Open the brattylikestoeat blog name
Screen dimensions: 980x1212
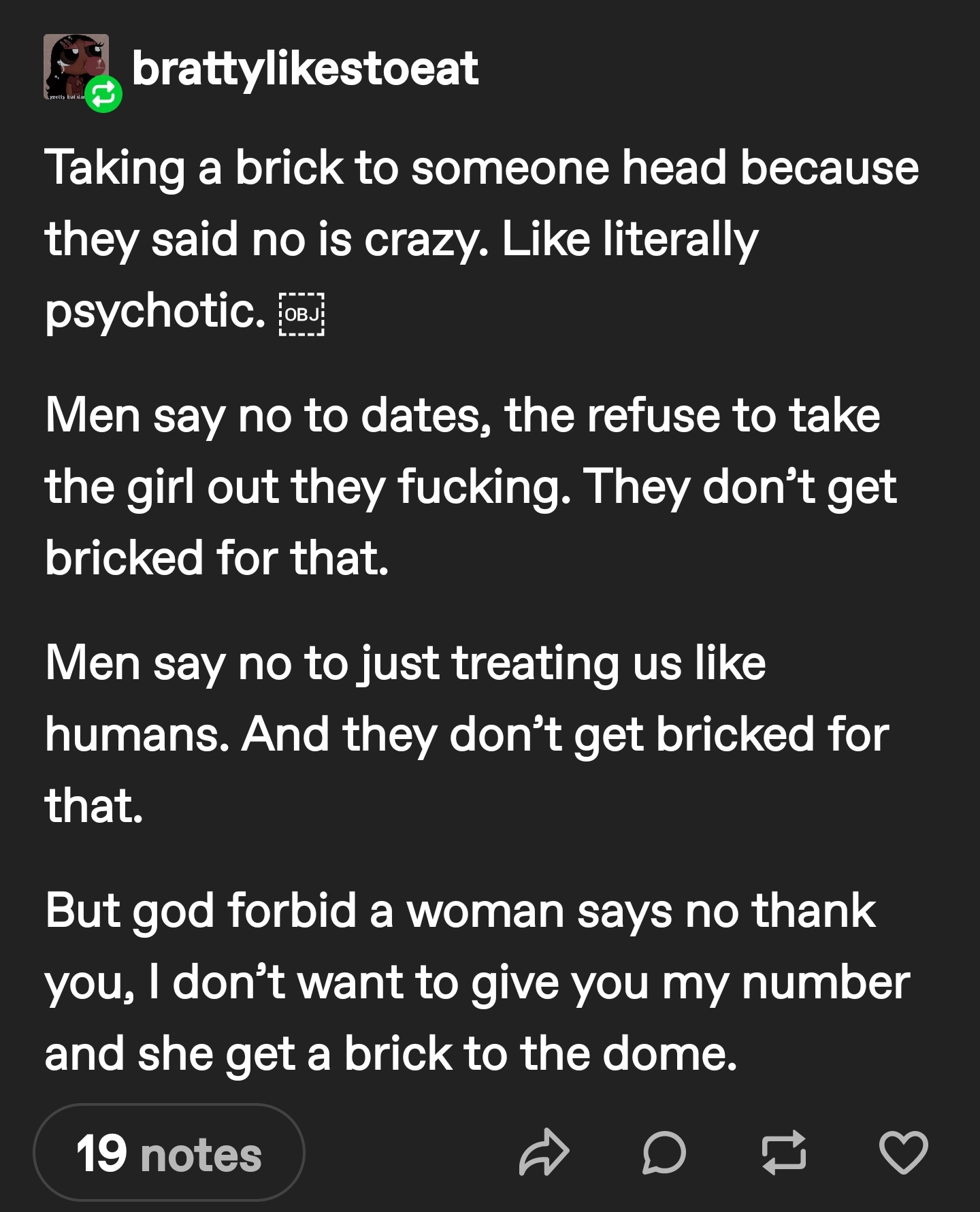(305, 69)
